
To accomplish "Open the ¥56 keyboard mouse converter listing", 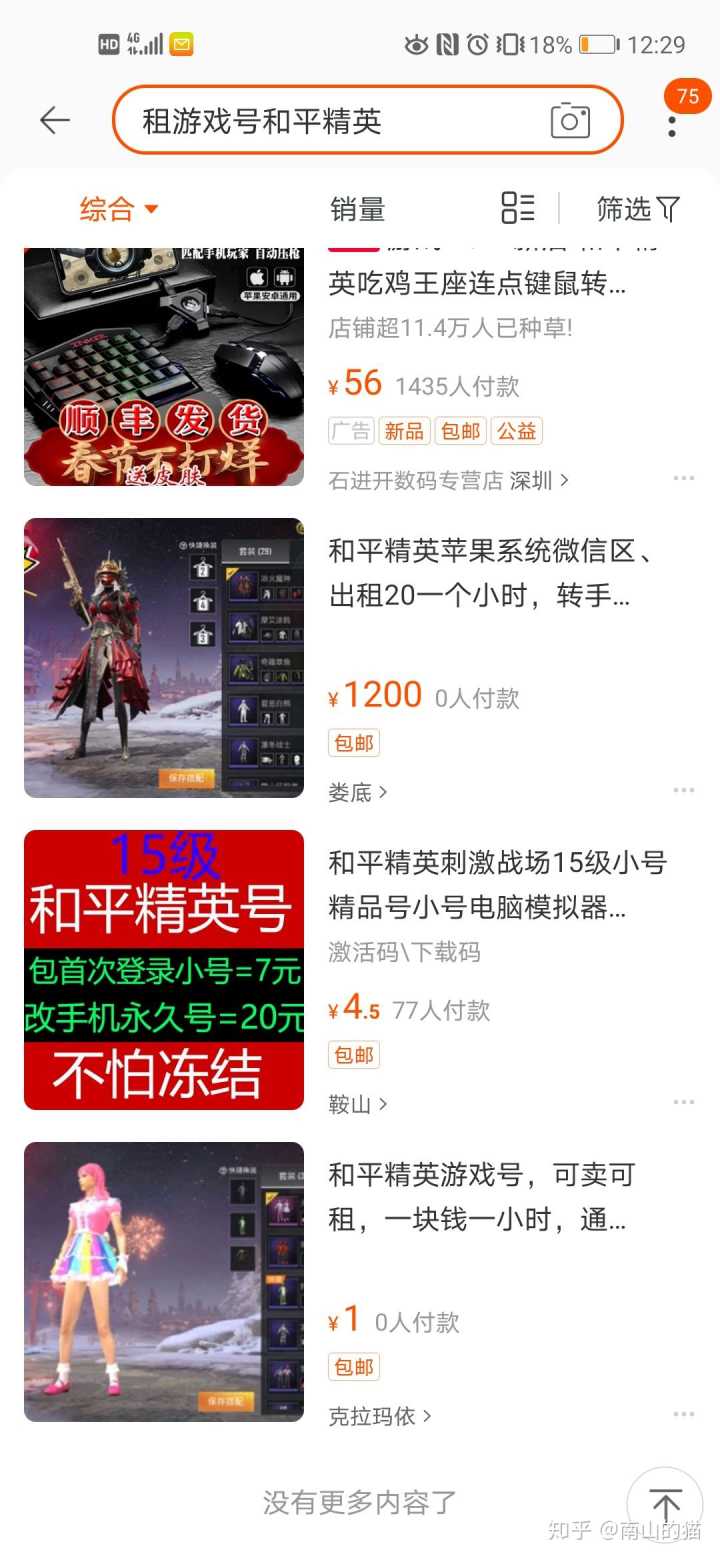I will 477,285.
